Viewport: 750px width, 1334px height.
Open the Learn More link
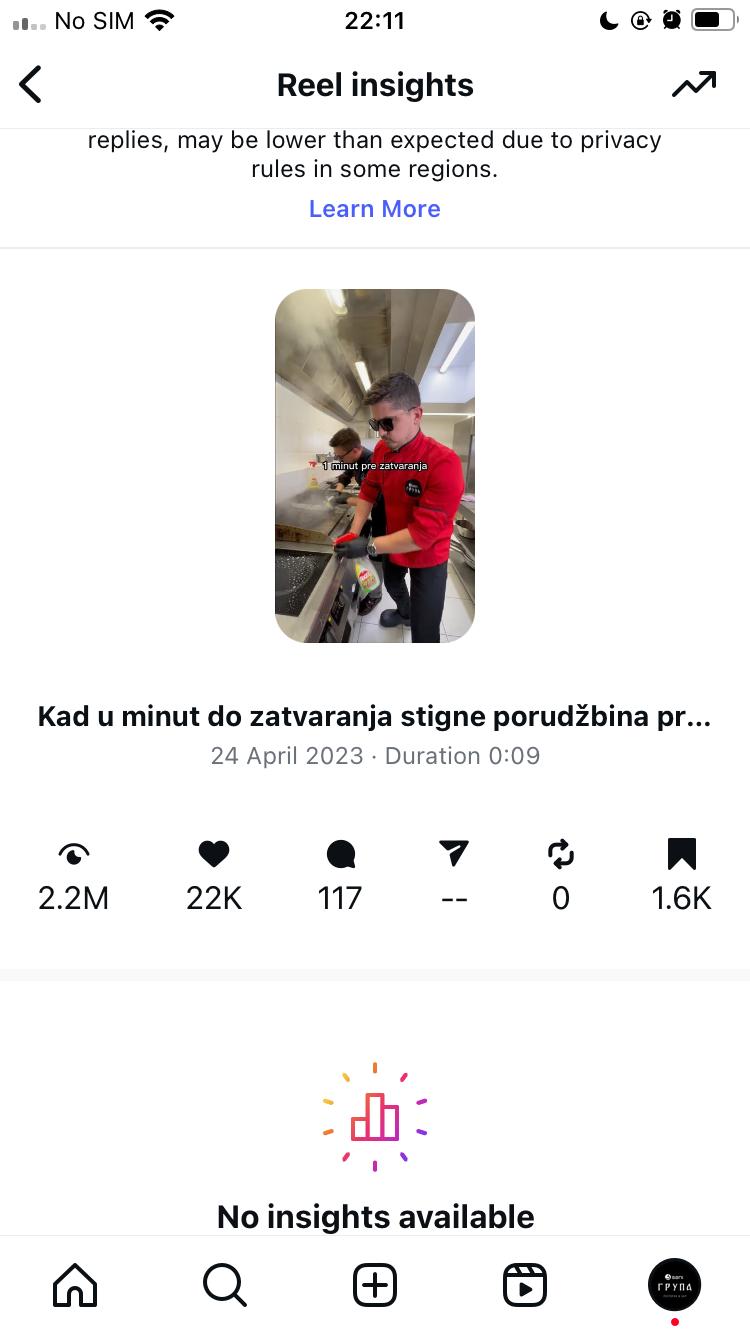point(375,209)
